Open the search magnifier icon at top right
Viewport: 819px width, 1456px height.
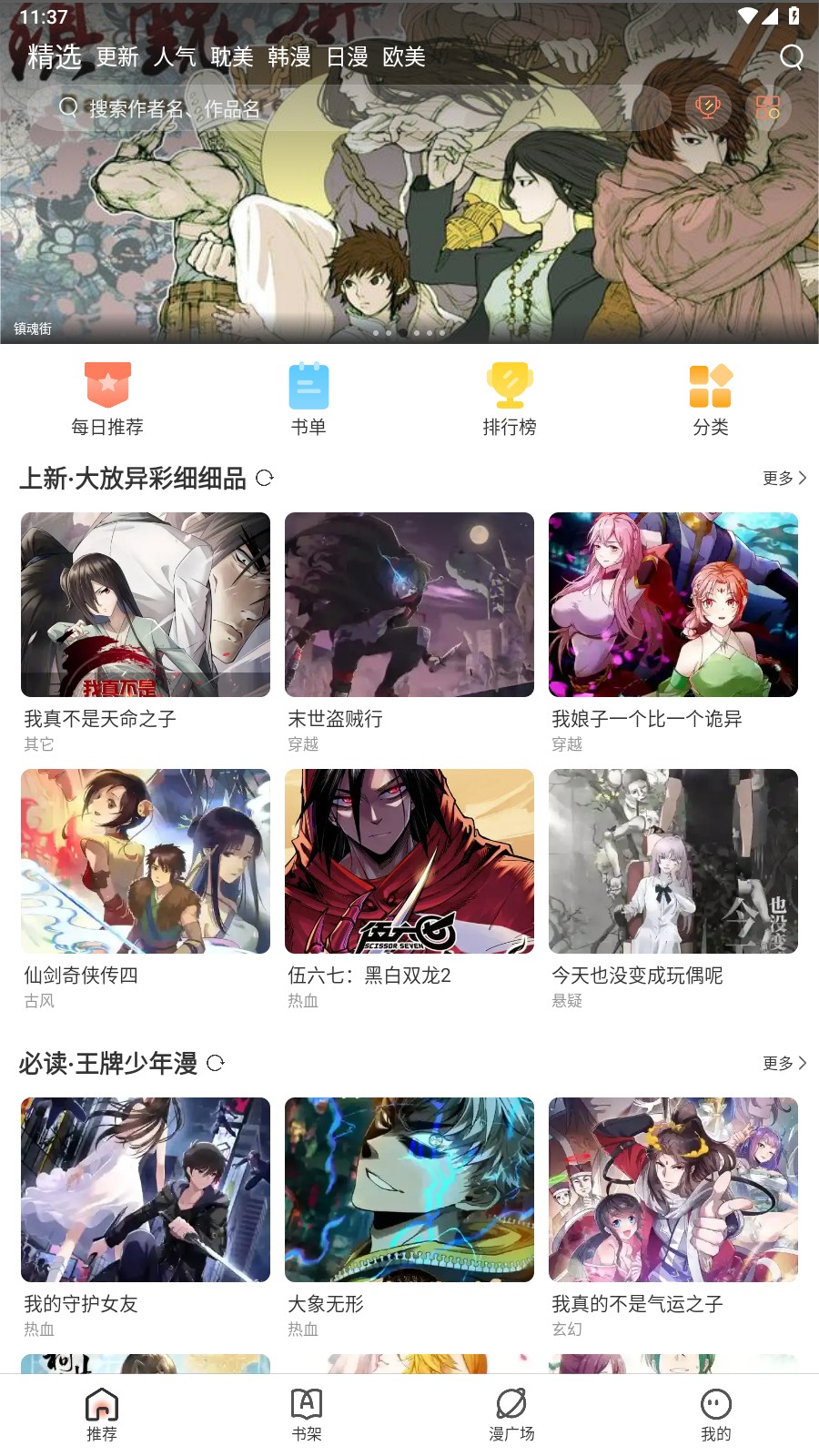pyautogui.click(x=790, y=57)
